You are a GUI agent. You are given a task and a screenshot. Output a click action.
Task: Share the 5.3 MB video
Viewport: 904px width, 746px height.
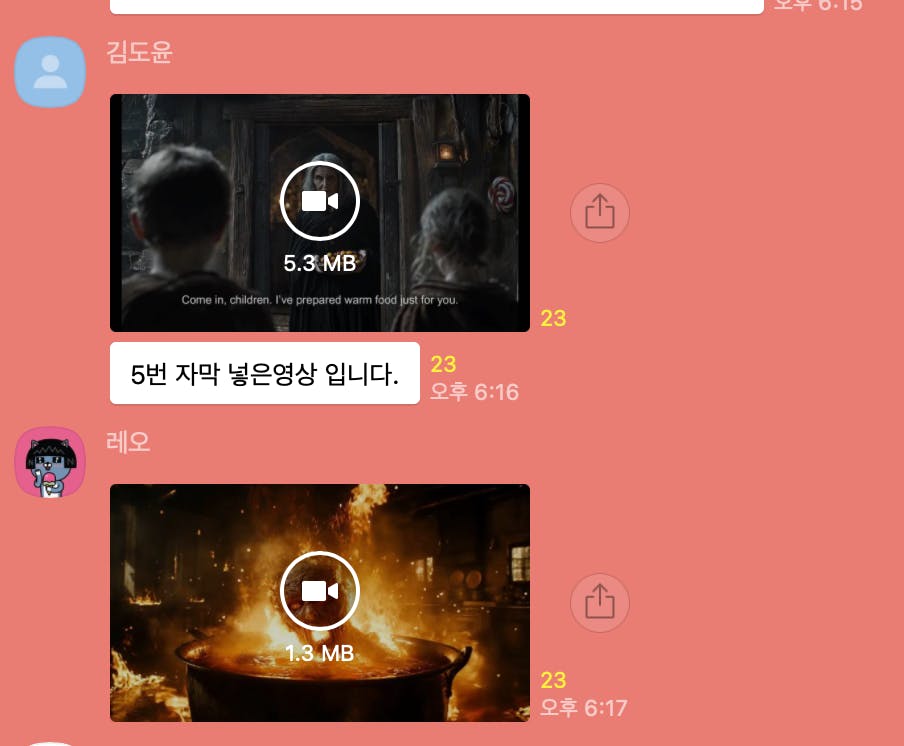tap(599, 213)
